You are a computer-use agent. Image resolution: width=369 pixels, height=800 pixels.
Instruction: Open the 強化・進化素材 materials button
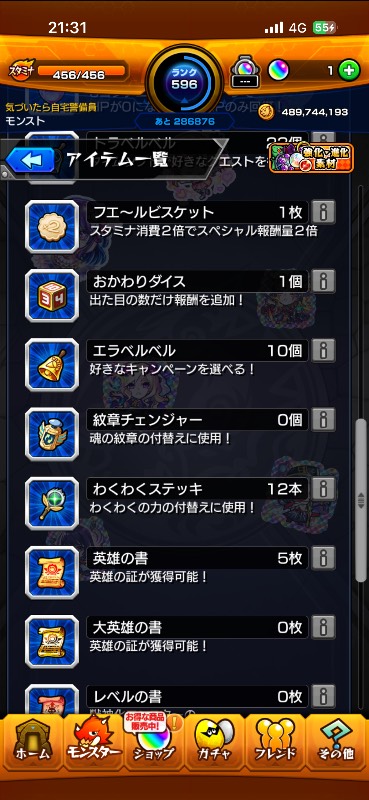point(311,158)
